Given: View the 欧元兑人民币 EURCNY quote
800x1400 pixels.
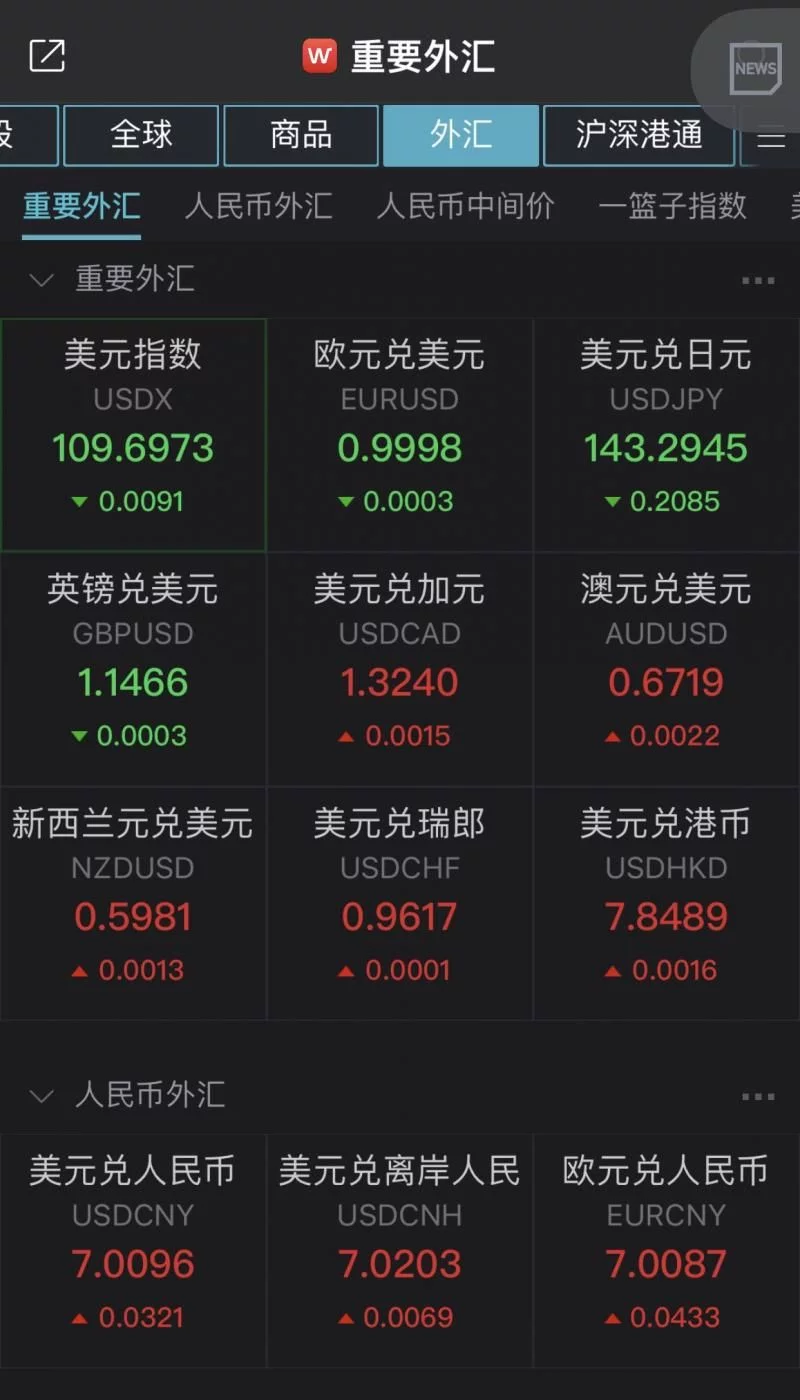Looking at the screenshot, I should pyautogui.click(x=666, y=1250).
